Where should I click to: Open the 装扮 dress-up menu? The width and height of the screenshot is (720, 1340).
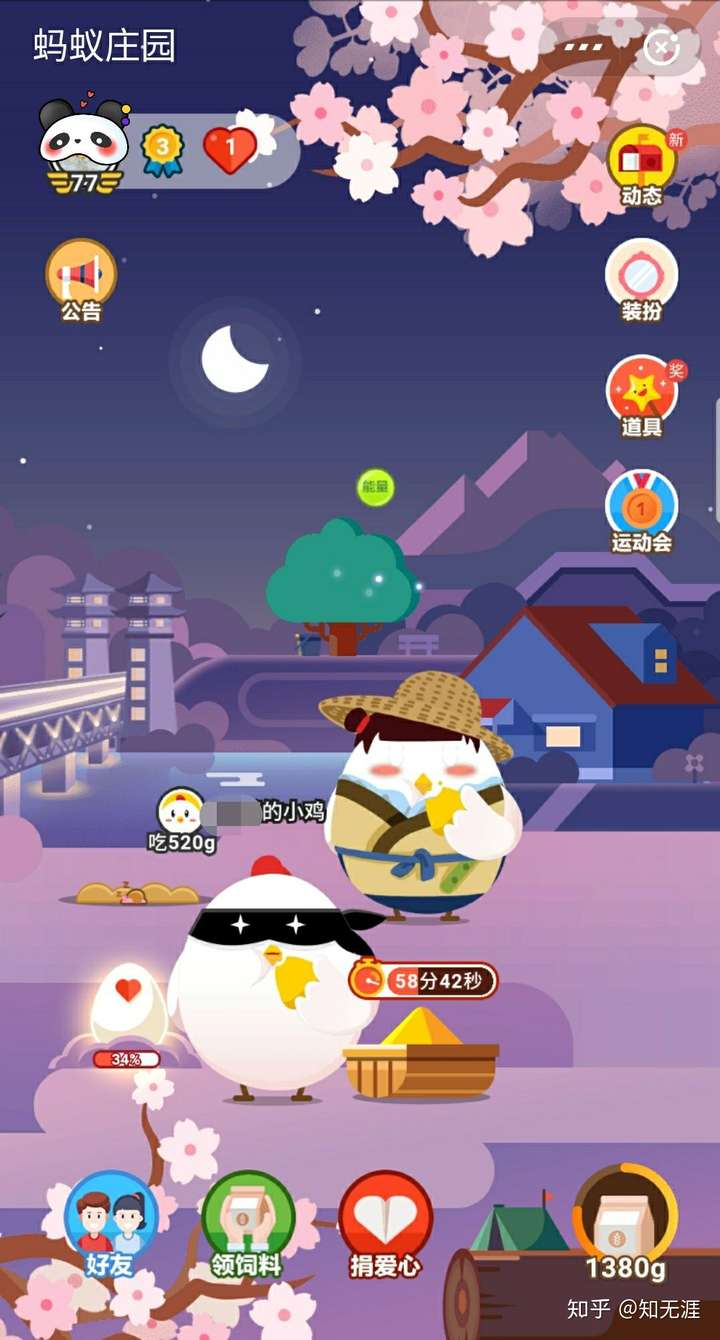(641, 280)
